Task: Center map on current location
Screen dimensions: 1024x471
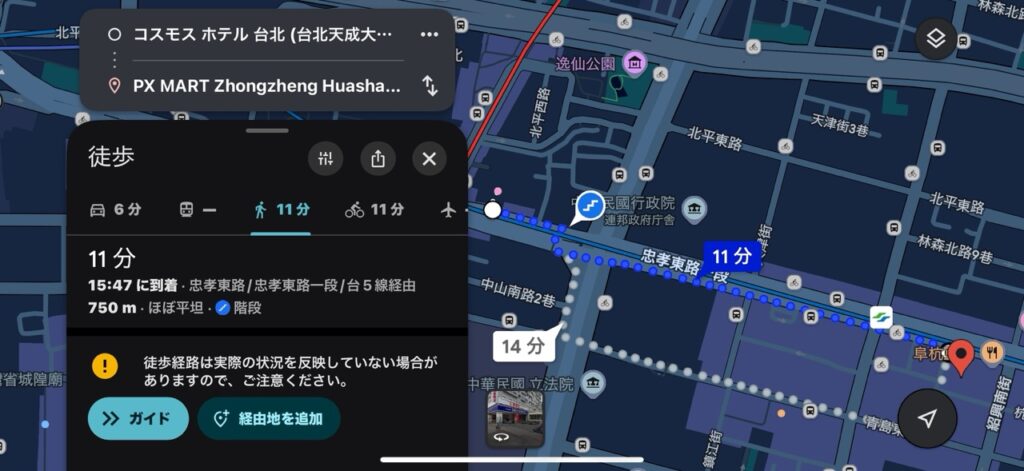Action: pos(928,418)
